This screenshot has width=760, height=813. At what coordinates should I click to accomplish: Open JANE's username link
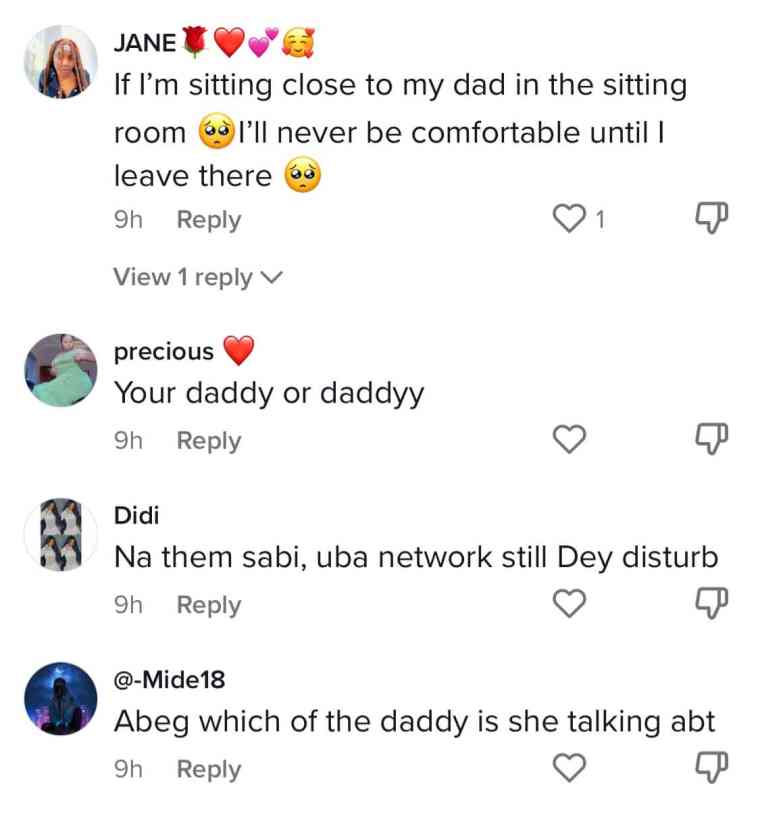pyautogui.click(x=144, y=42)
